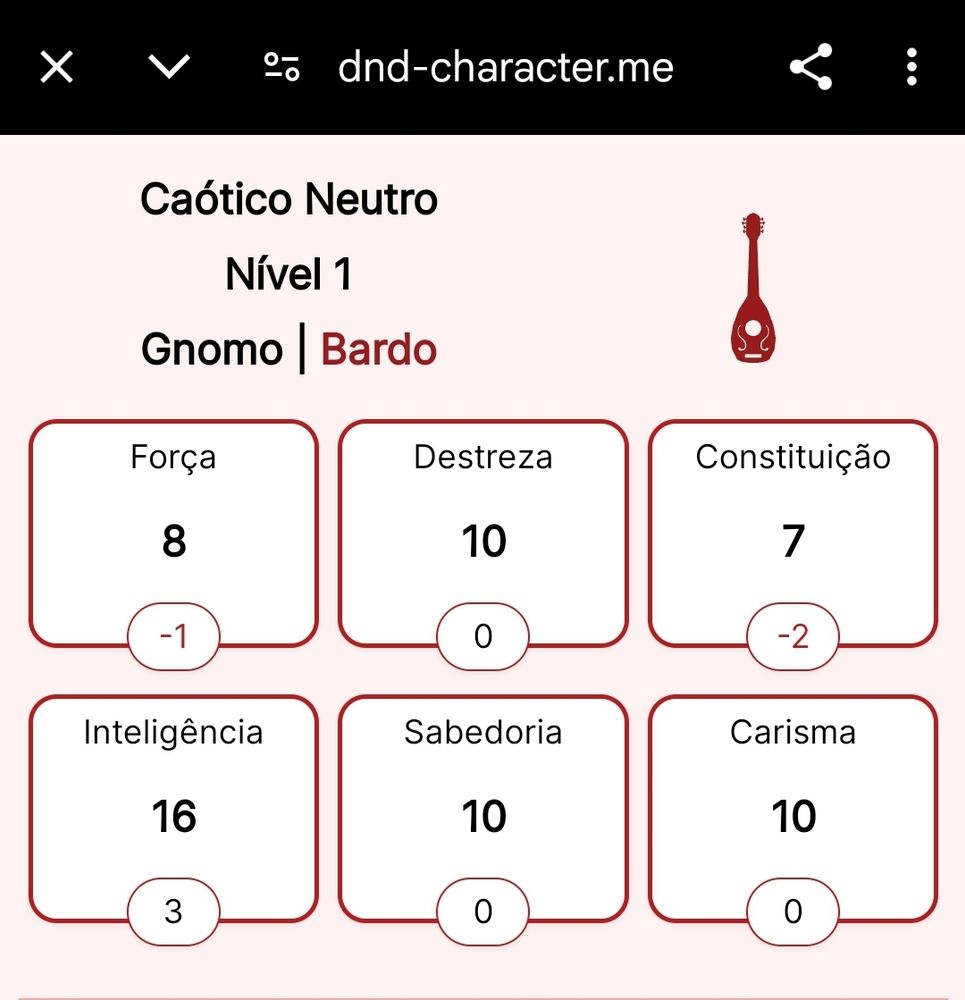Open site settings icon beside URL
Screen dimensions: 965x1000
coord(282,68)
